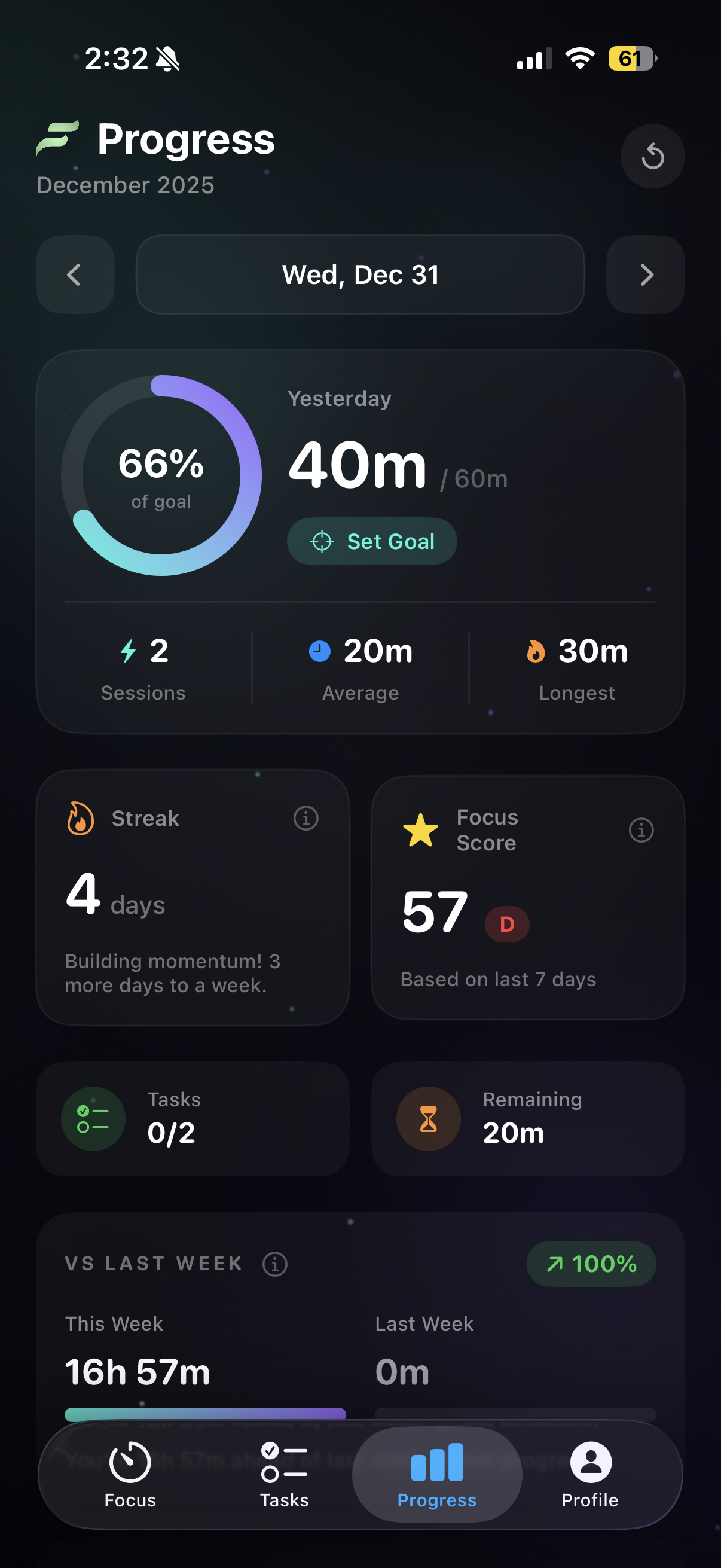View info for Vs Last Week
Screen dimensions: 721x1568
click(275, 1264)
